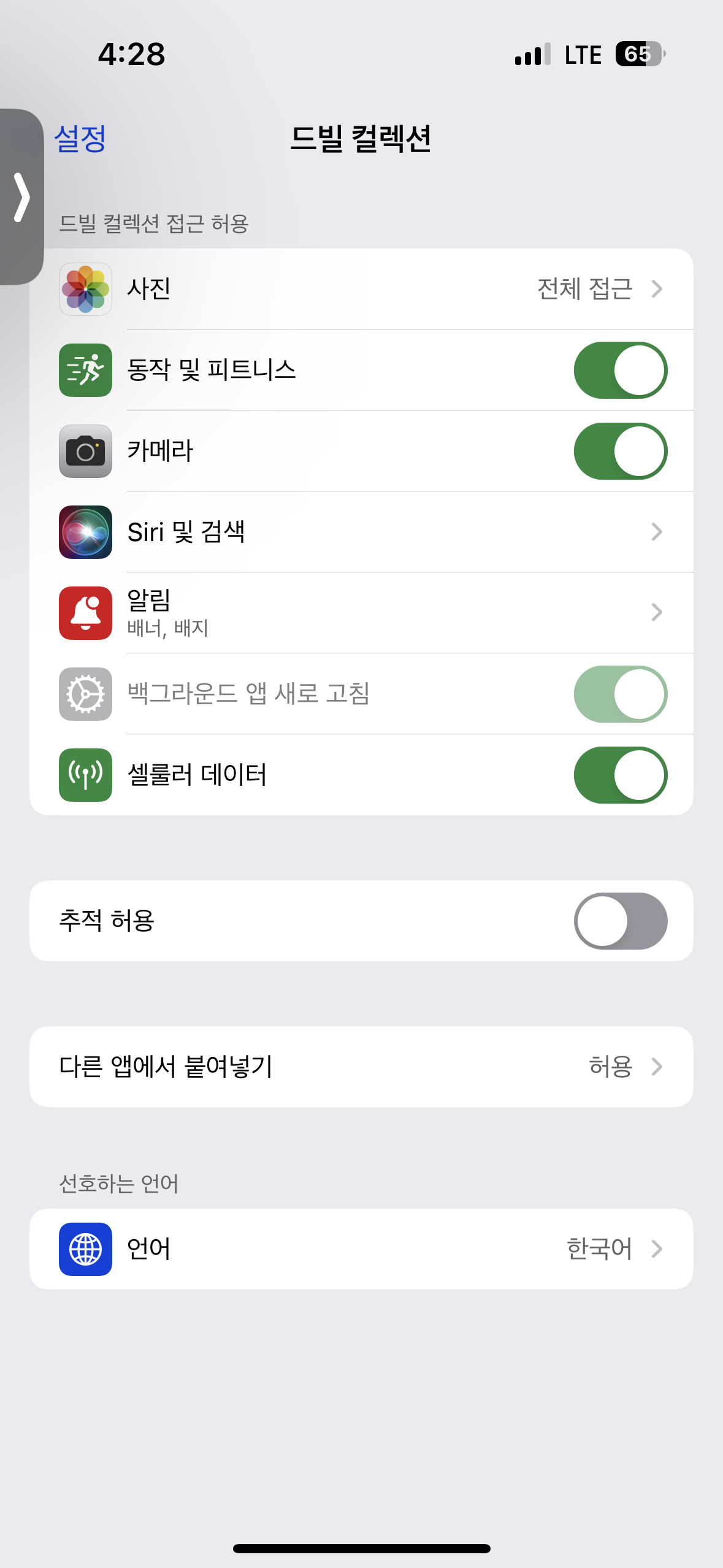Go back to 설정
723x1568 pixels.
click(80, 139)
